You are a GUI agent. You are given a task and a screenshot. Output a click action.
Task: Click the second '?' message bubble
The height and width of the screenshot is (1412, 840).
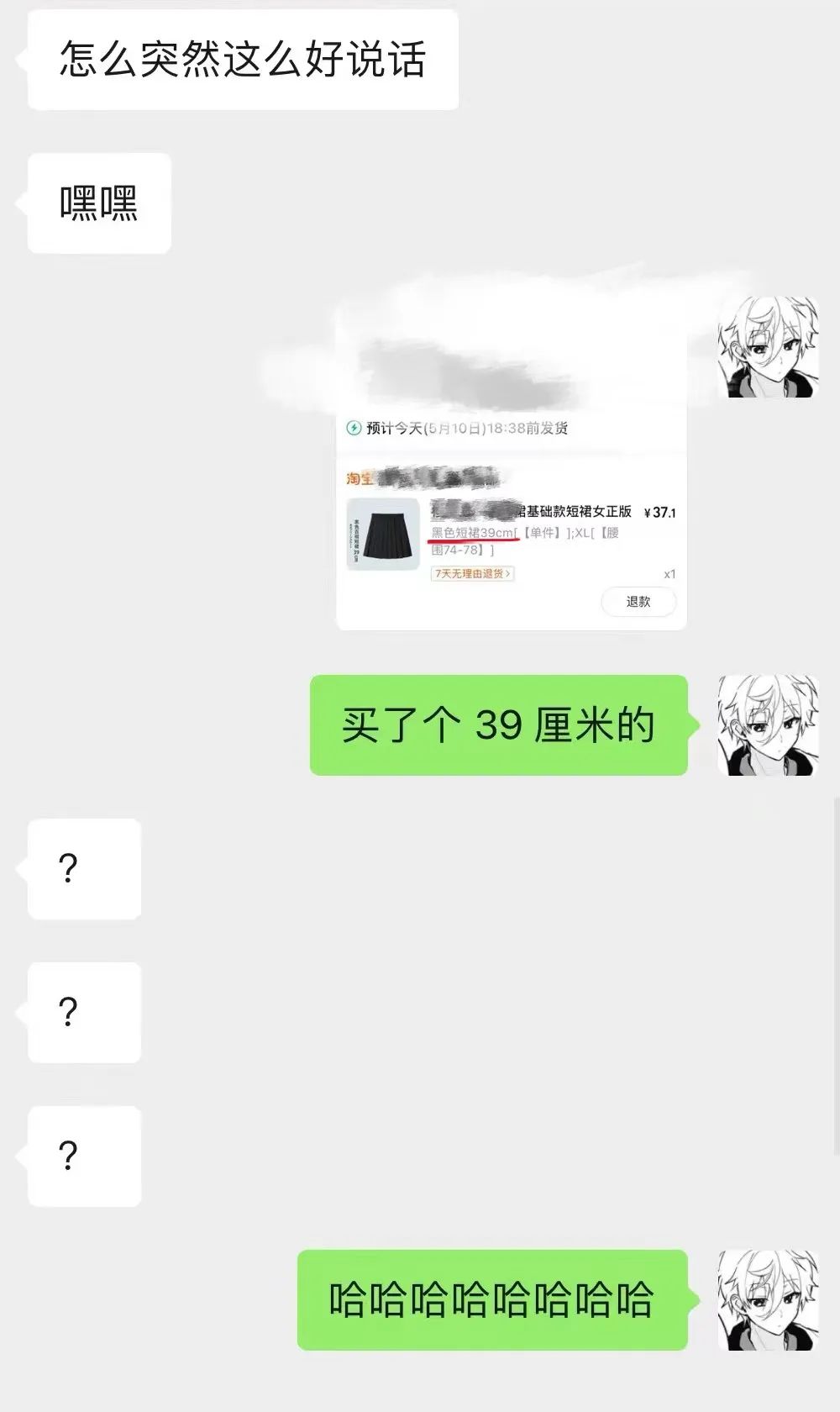[84, 1013]
